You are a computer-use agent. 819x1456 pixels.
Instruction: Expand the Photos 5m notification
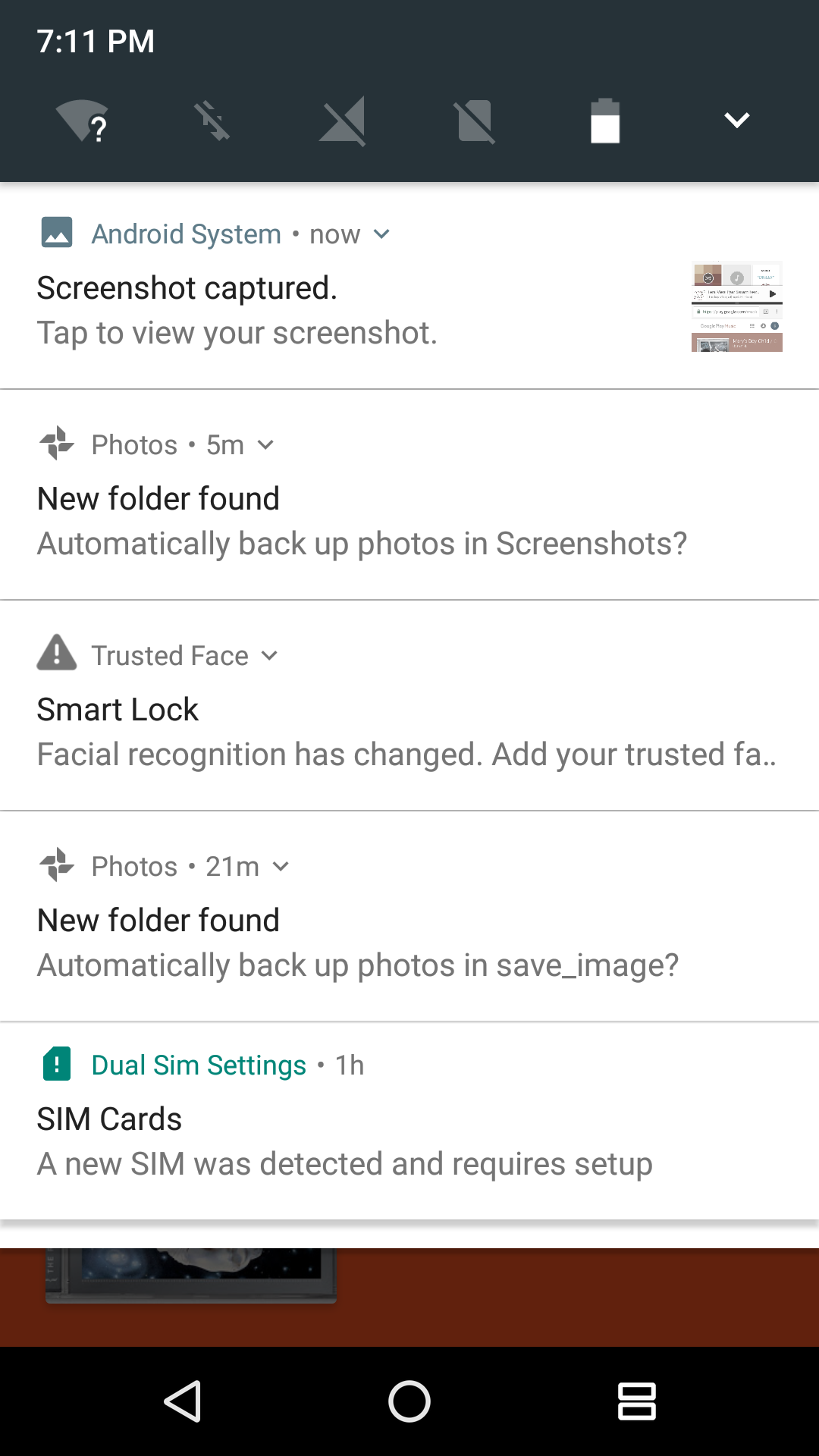(x=265, y=445)
